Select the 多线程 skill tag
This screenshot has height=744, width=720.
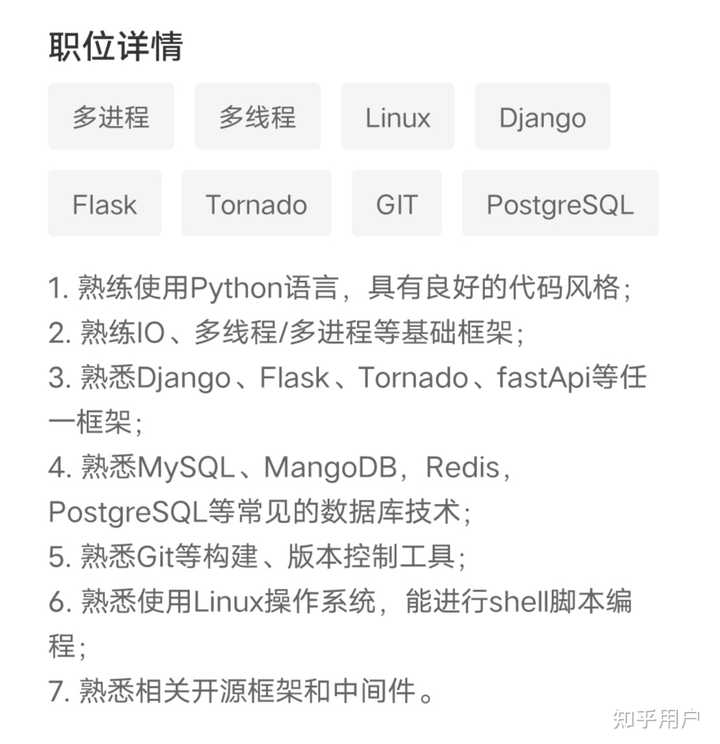tap(257, 117)
